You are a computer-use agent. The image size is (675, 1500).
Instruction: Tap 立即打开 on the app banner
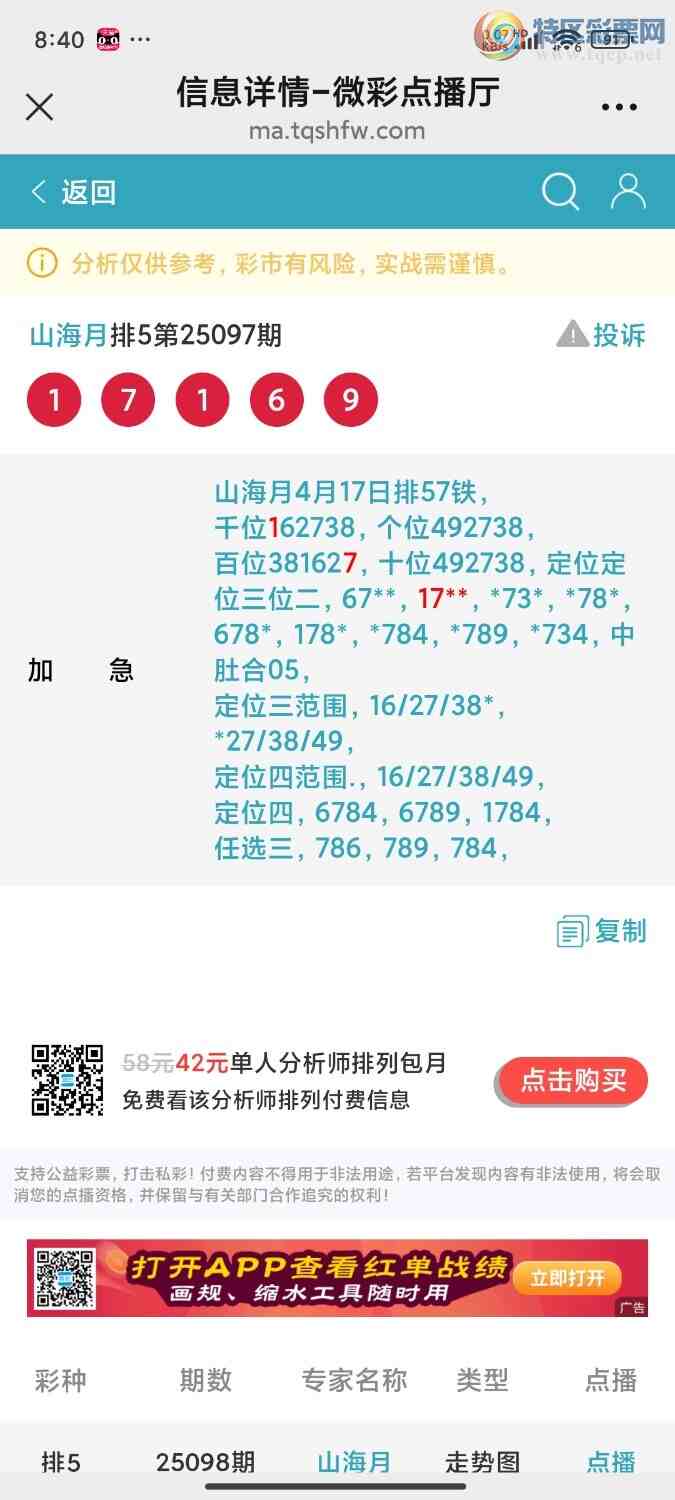point(567,1278)
